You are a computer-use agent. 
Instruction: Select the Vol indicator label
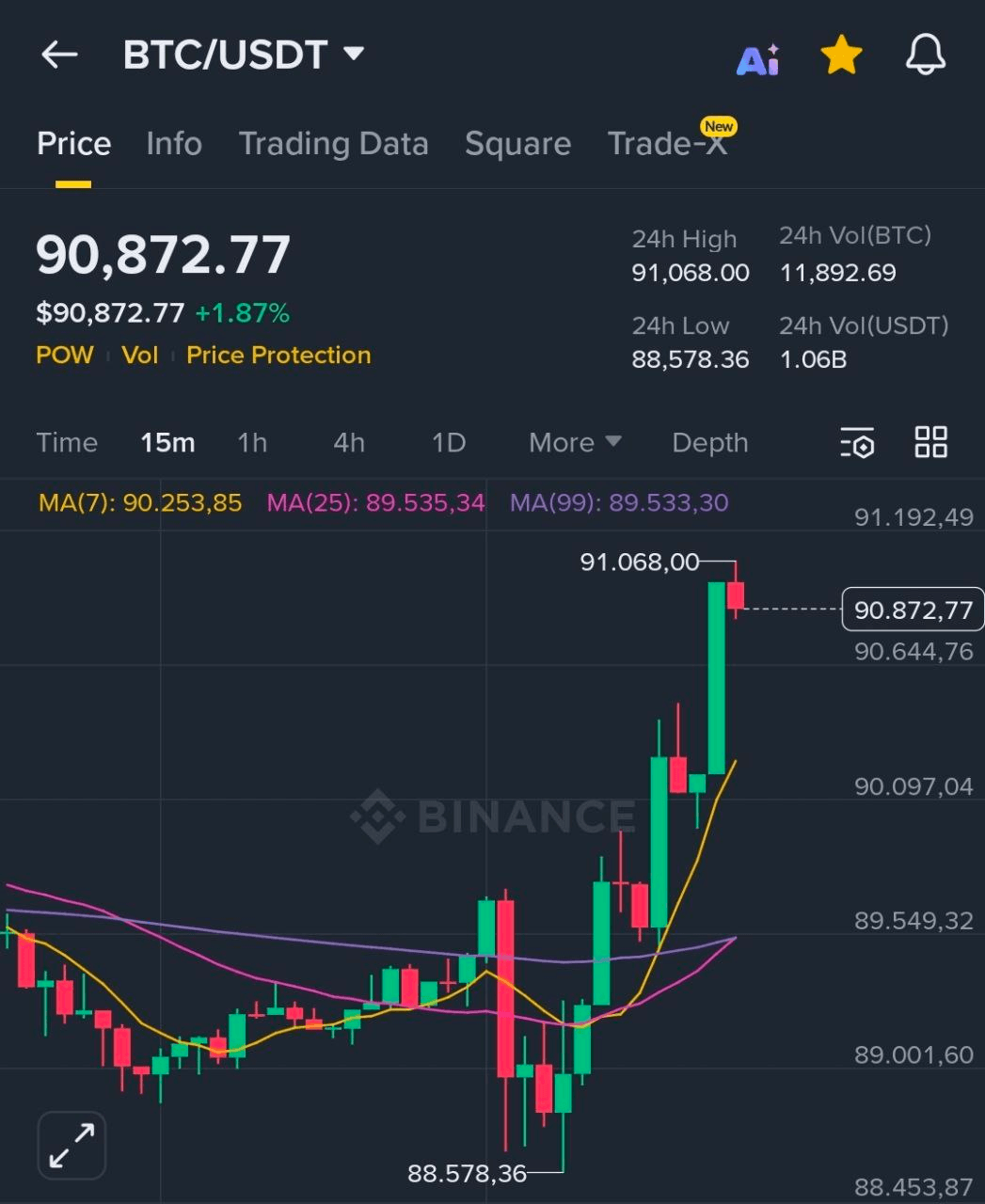pos(139,355)
